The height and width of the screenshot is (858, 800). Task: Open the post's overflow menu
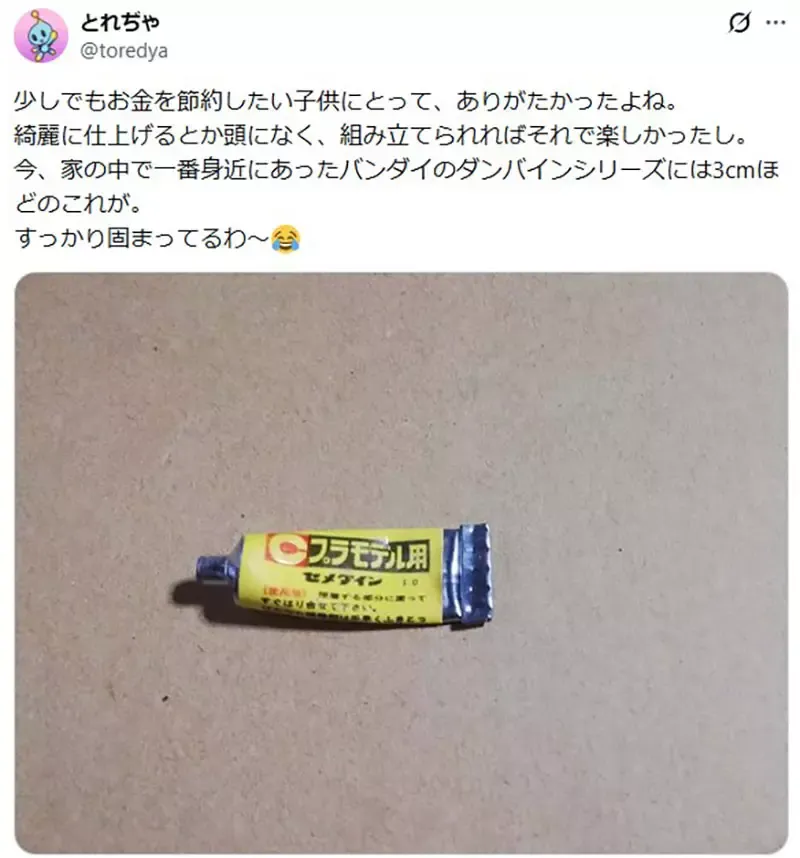[x=776, y=22]
